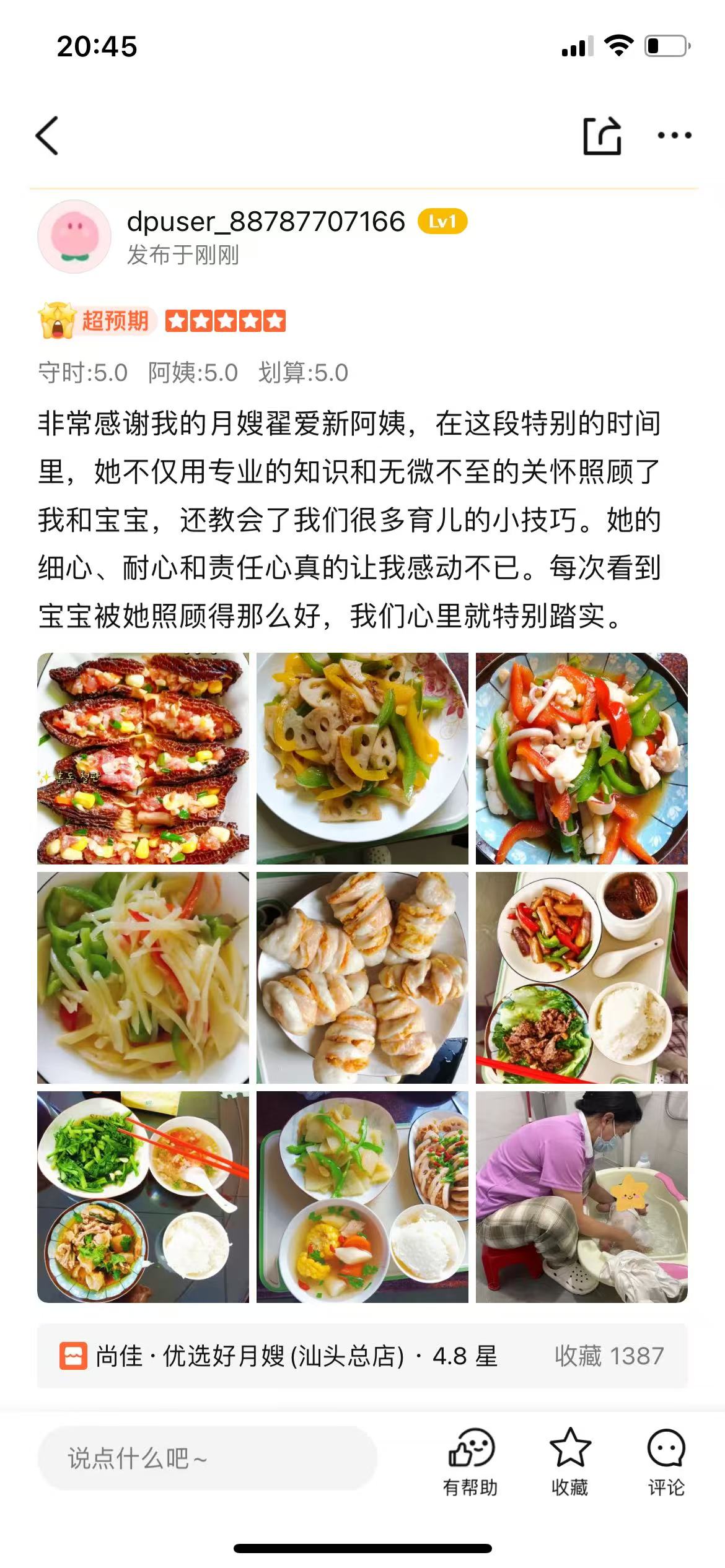The height and width of the screenshot is (1568, 725).
Task: View the photo with red chopsticks and greens
Action: pyautogui.click(x=143, y=1196)
